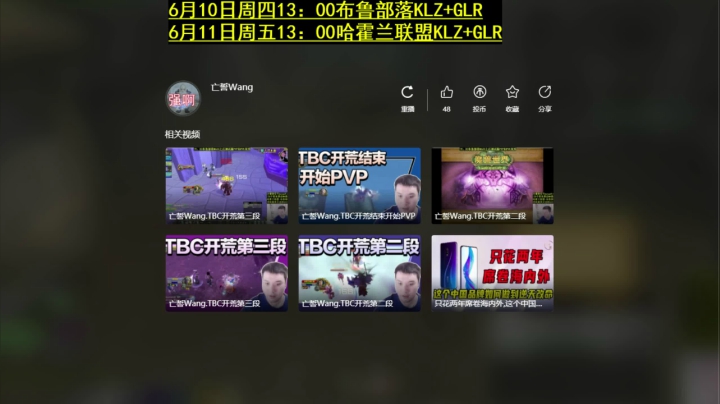Open the first related video in purple room

[x=226, y=185]
